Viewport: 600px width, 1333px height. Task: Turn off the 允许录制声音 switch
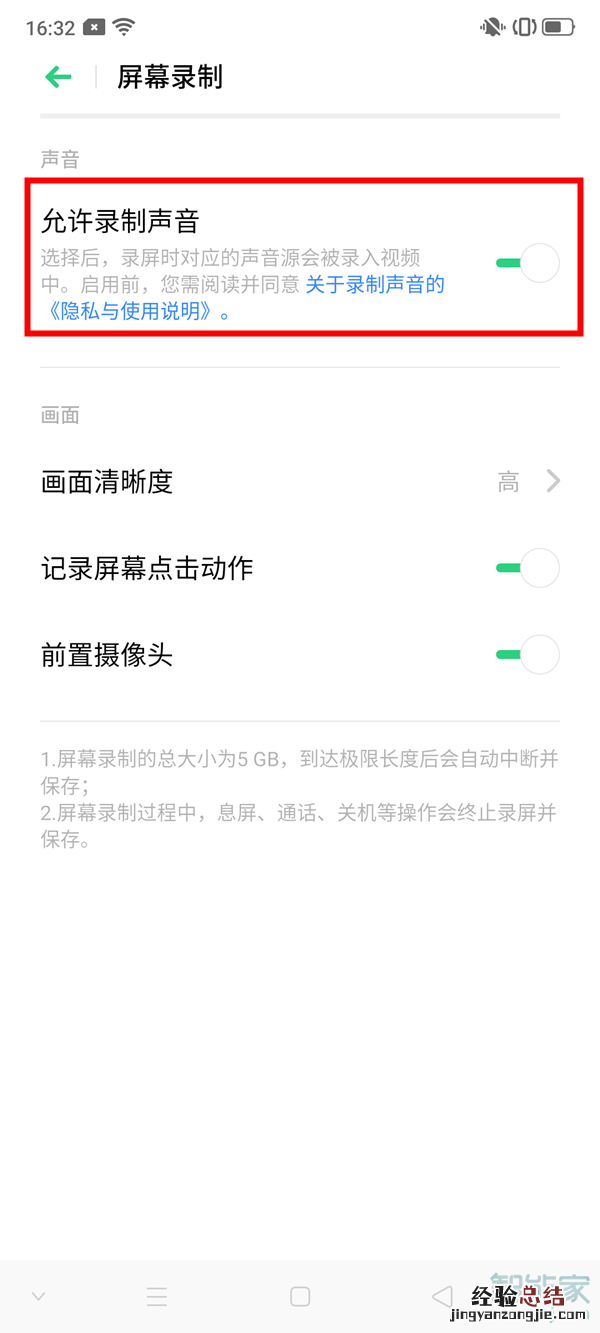coord(527,264)
